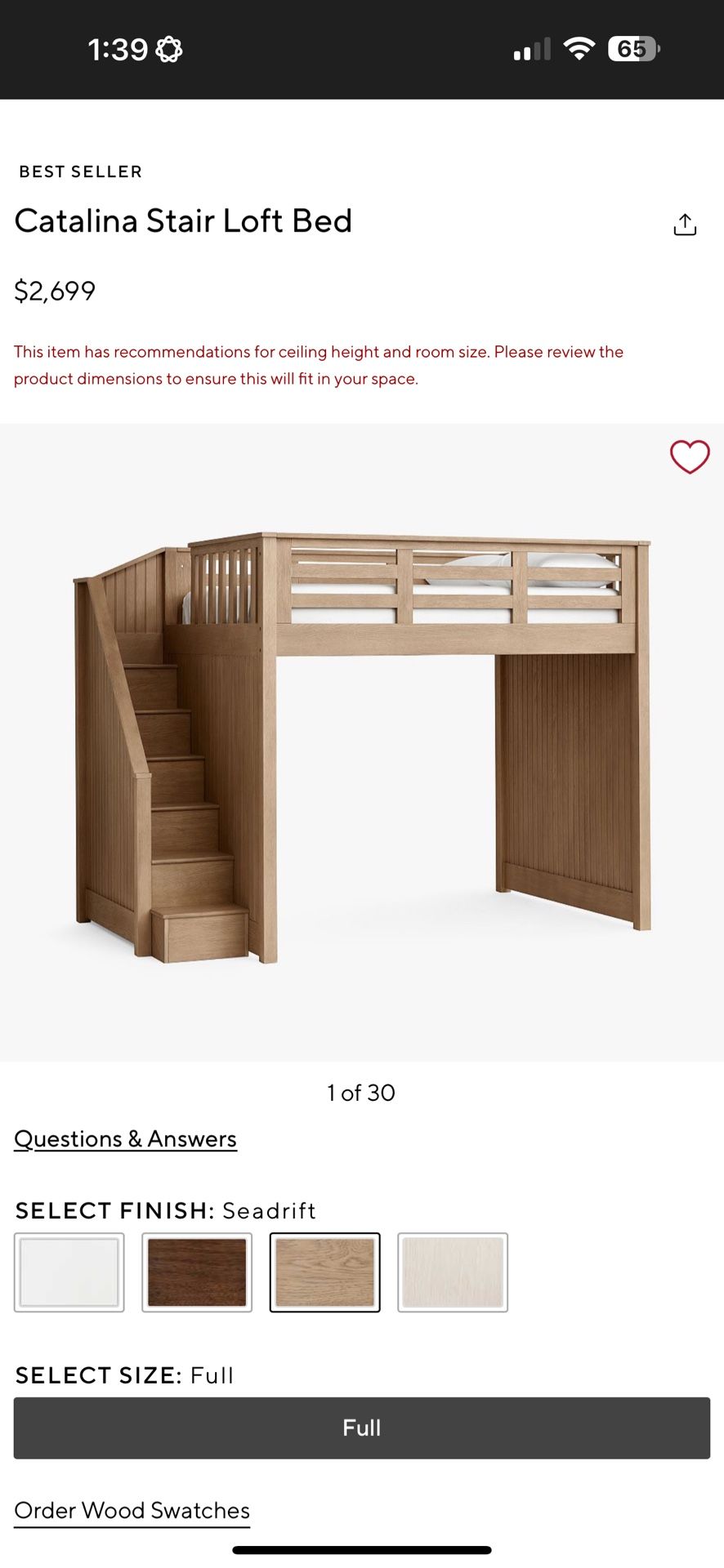Share the Catalina Stair Loft Bed

point(685,225)
